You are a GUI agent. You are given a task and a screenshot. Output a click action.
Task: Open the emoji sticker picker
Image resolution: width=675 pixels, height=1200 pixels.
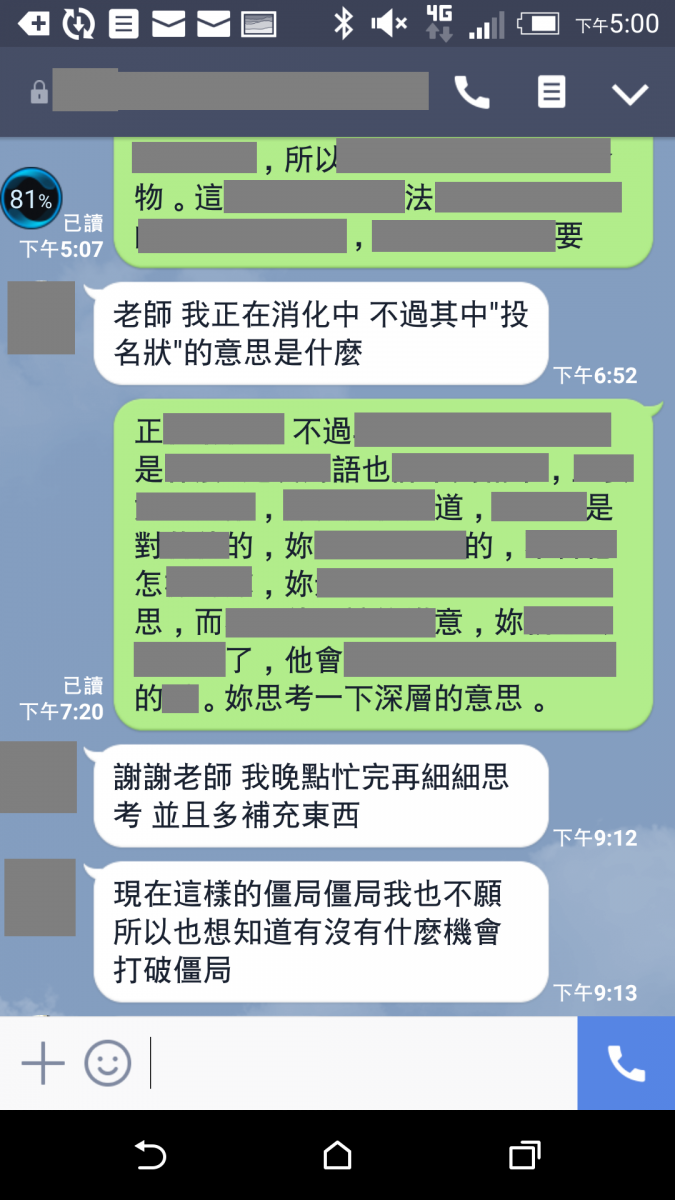(108, 1062)
